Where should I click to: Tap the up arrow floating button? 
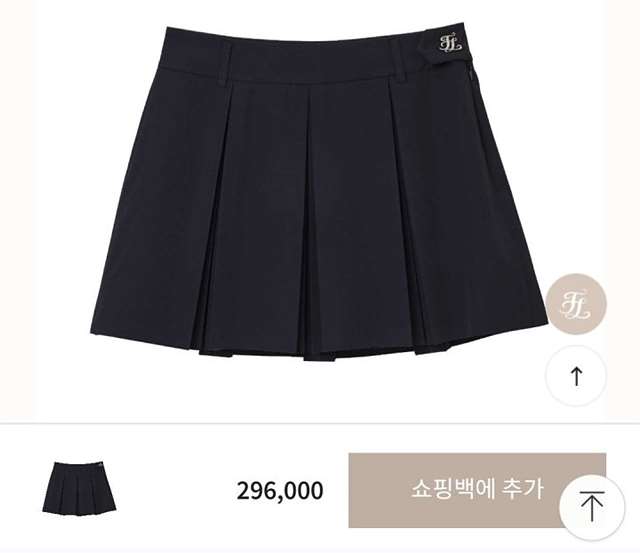click(576, 376)
